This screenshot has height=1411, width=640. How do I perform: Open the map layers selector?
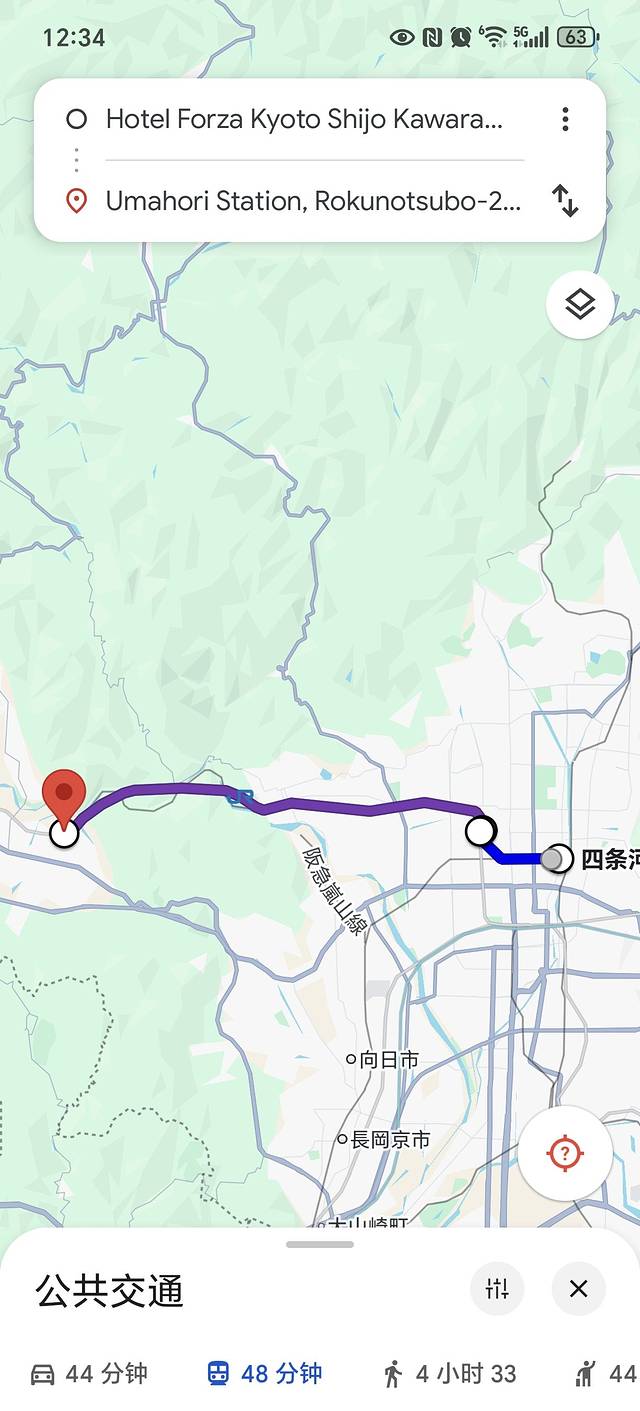[x=580, y=305]
